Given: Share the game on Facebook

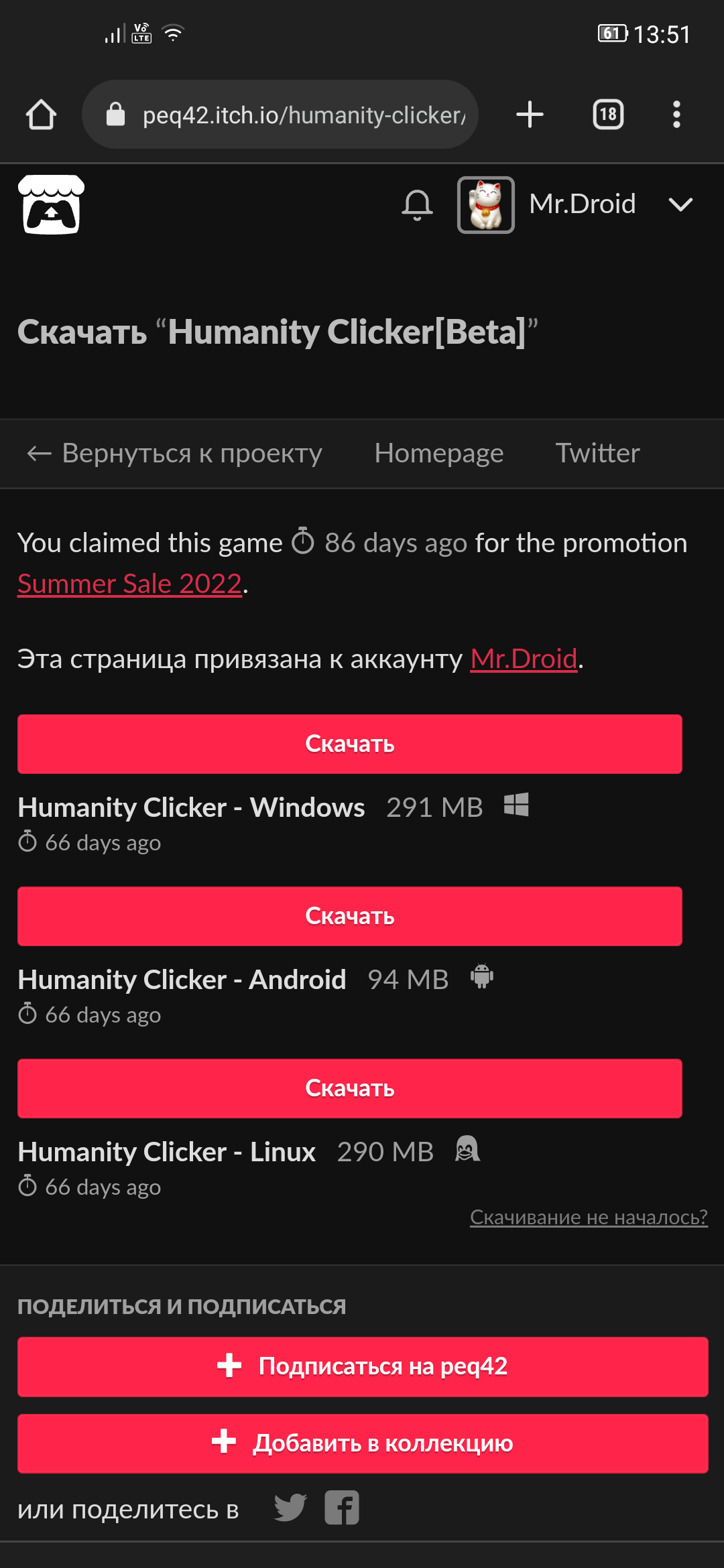Looking at the screenshot, I should pos(342,1508).
